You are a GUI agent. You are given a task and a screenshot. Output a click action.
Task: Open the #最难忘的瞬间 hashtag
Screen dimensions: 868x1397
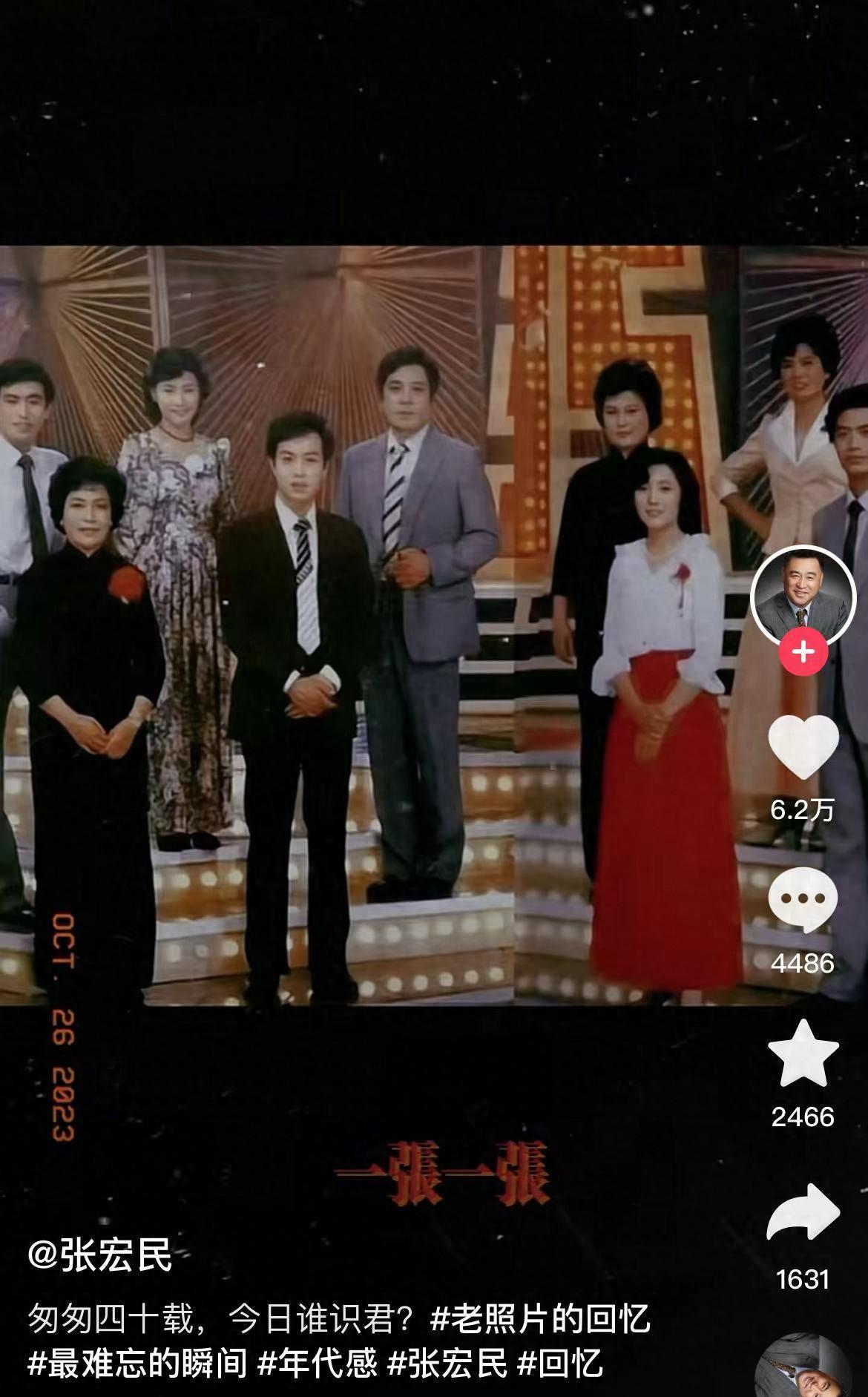pos(137,1363)
